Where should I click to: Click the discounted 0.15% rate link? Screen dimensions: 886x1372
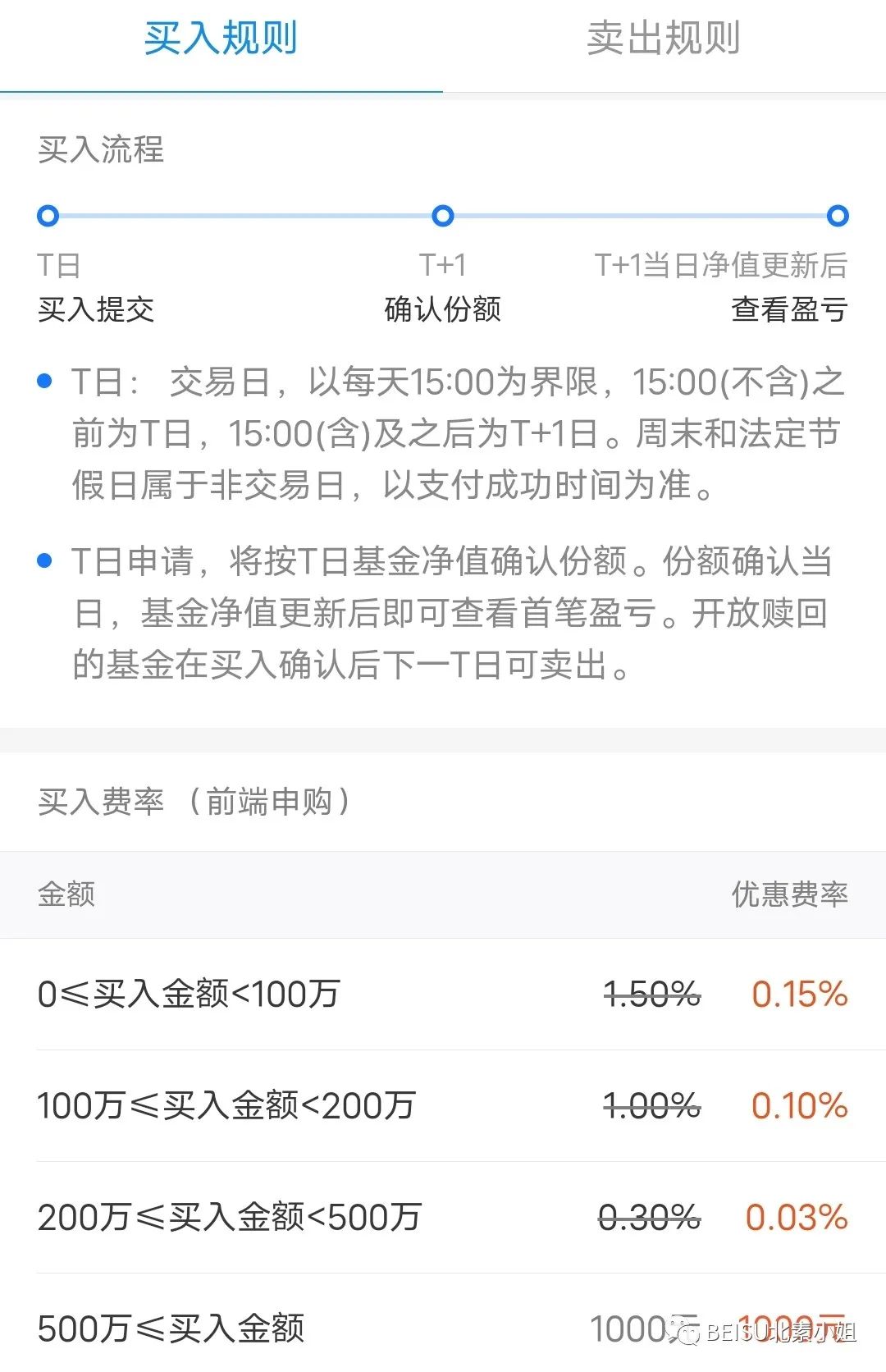798,995
